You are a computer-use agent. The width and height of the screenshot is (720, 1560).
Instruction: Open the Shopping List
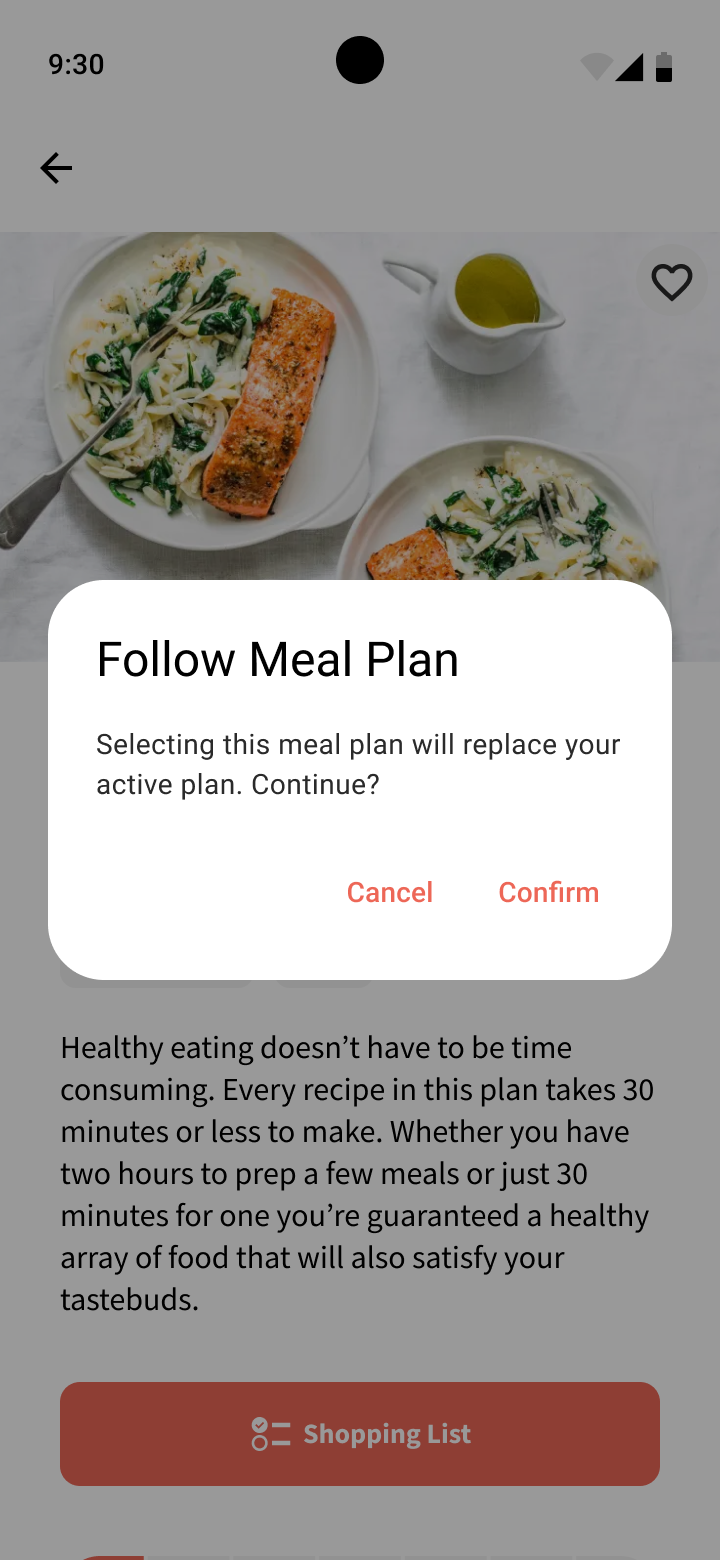tap(360, 1433)
